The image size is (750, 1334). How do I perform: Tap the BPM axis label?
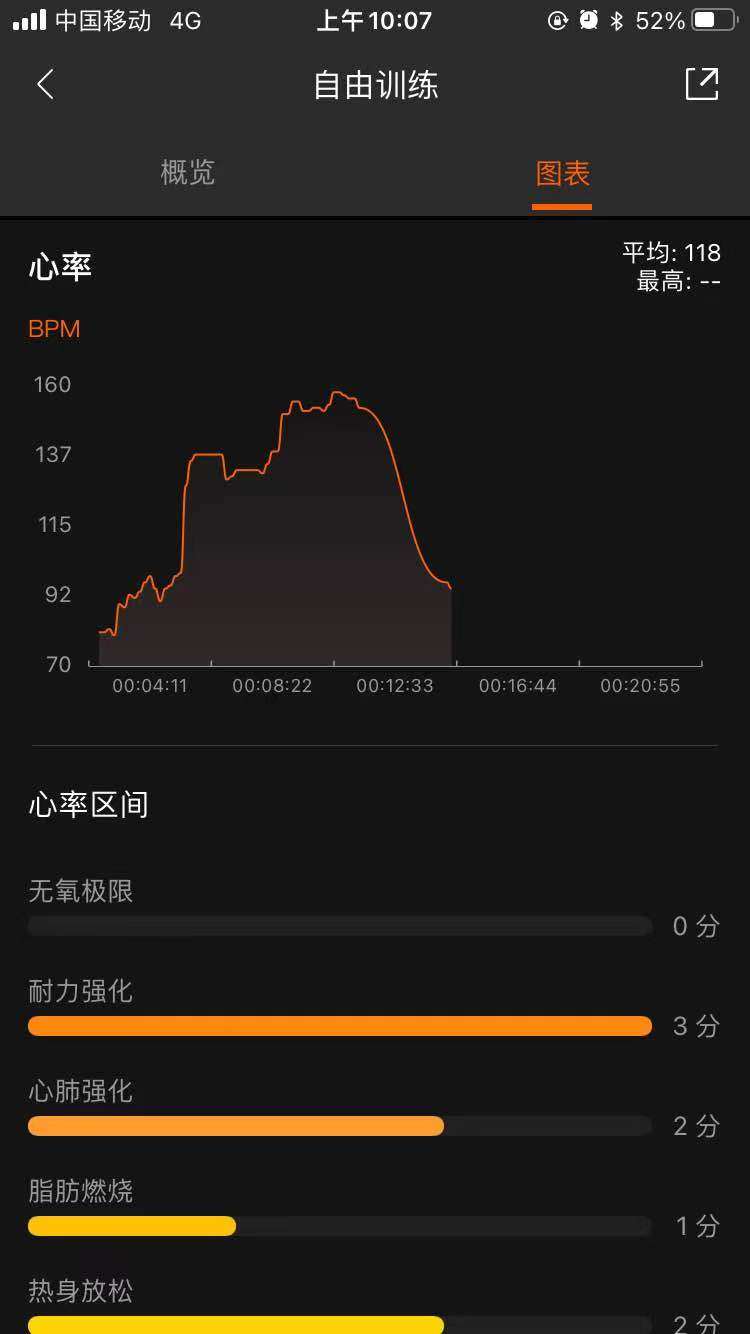54,328
